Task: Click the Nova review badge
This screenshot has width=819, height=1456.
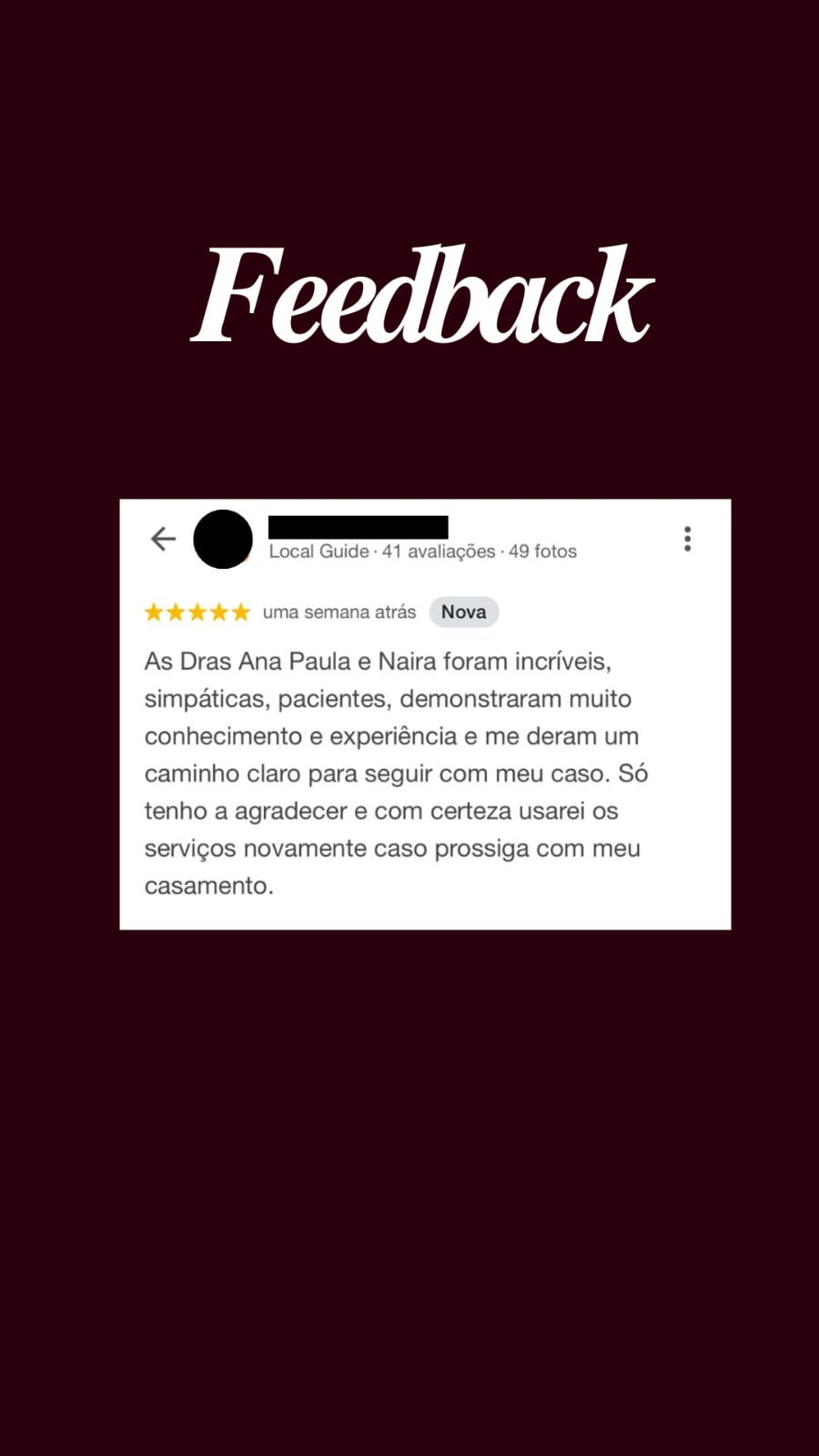Action: (x=464, y=612)
